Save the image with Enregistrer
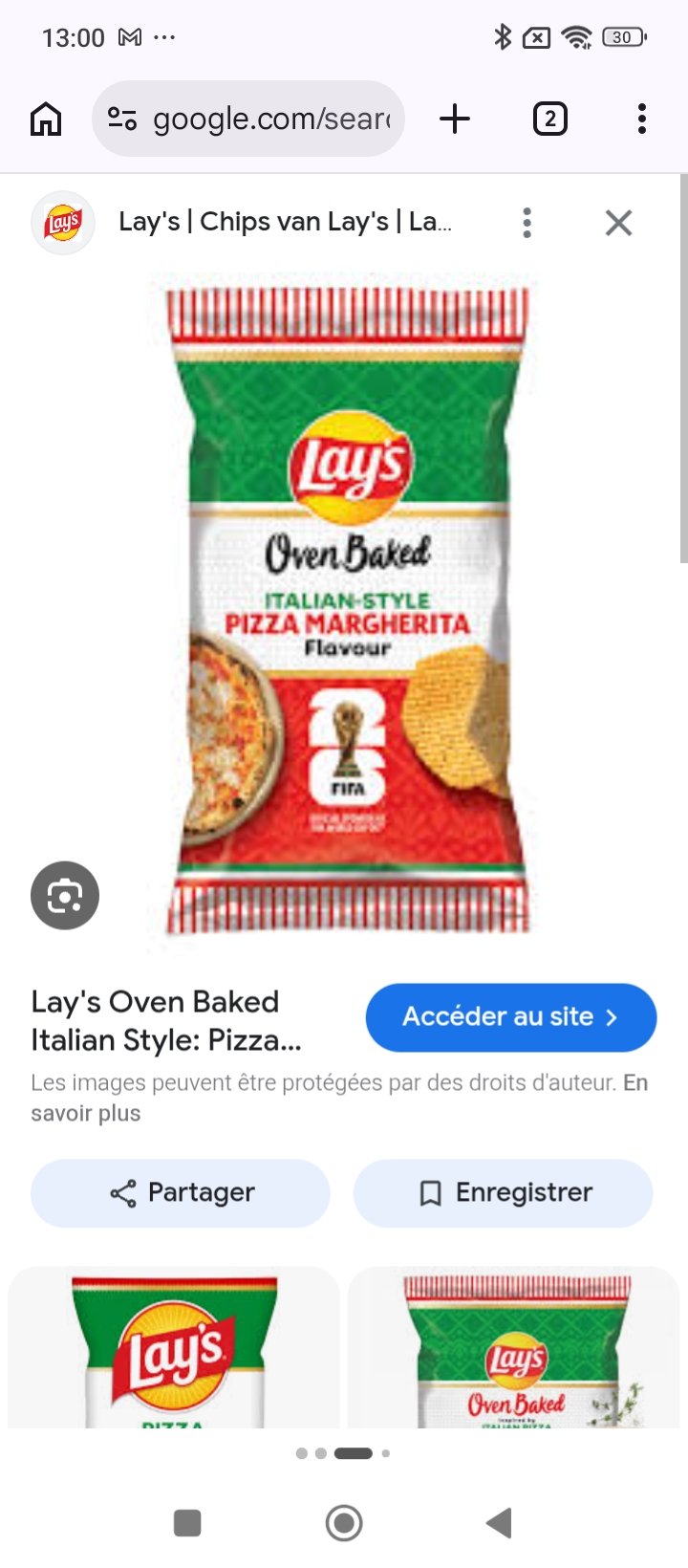Screen dimensions: 688x1568 tap(504, 1193)
